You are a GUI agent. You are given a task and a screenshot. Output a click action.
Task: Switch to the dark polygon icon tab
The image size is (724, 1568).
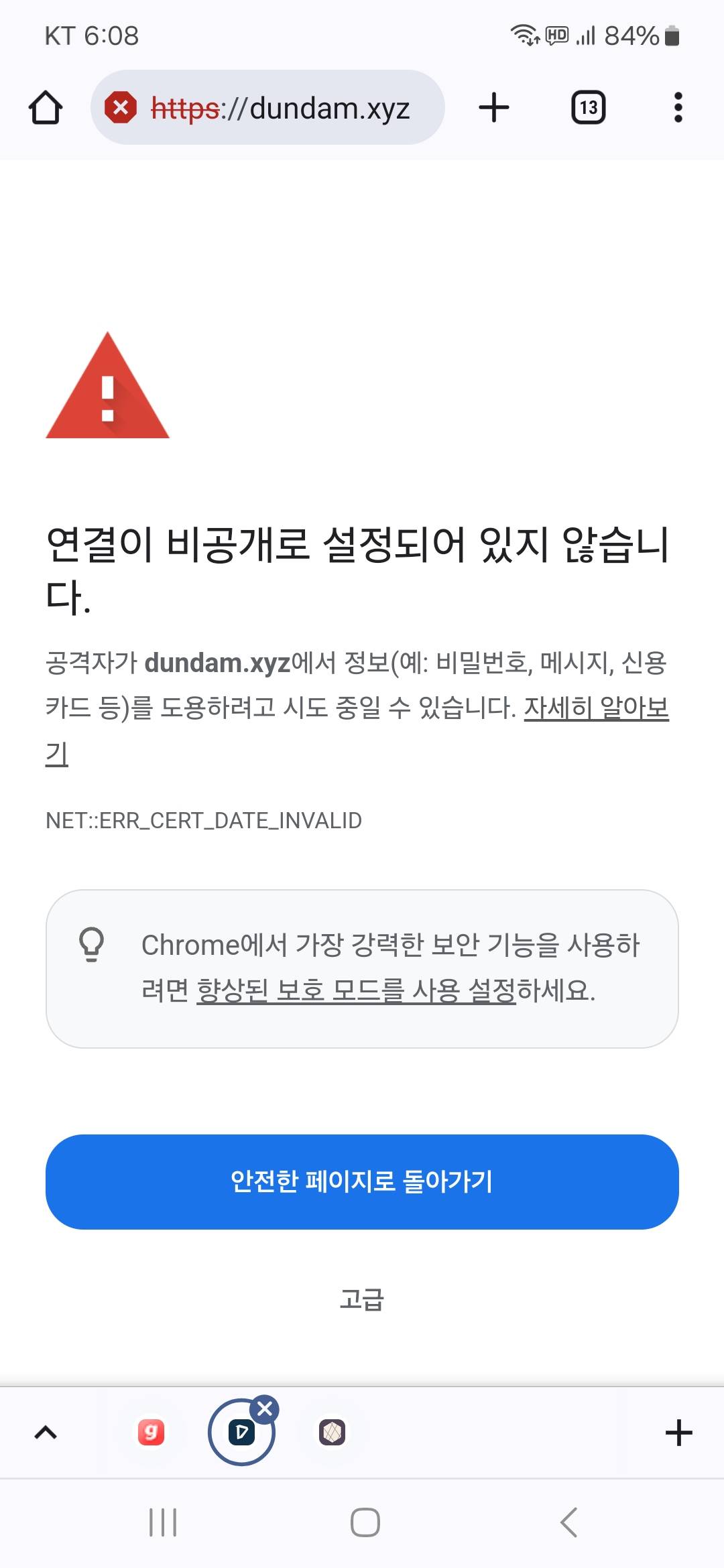pos(332,1433)
